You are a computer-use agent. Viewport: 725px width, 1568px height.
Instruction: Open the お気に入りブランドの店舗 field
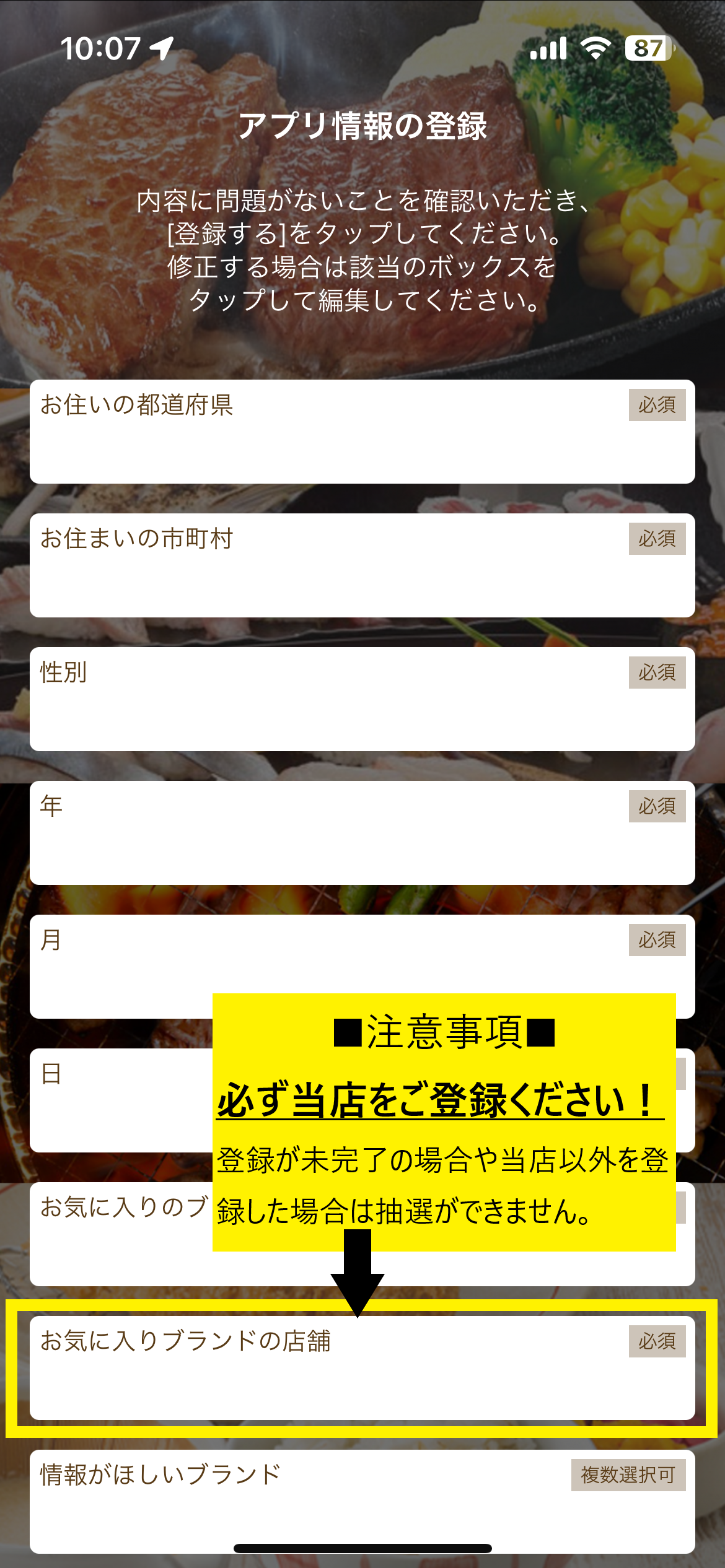362,1368
